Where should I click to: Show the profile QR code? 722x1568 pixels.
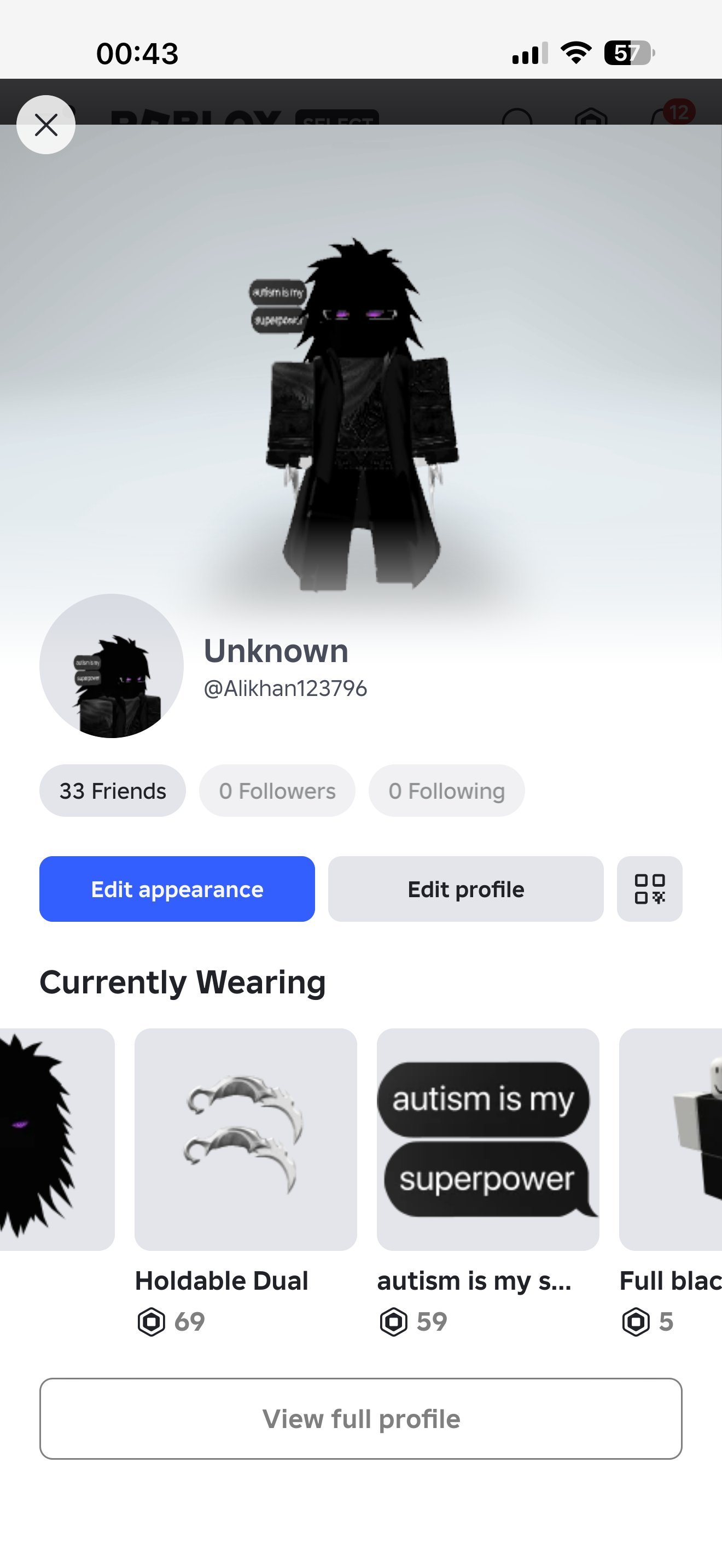coord(650,890)
